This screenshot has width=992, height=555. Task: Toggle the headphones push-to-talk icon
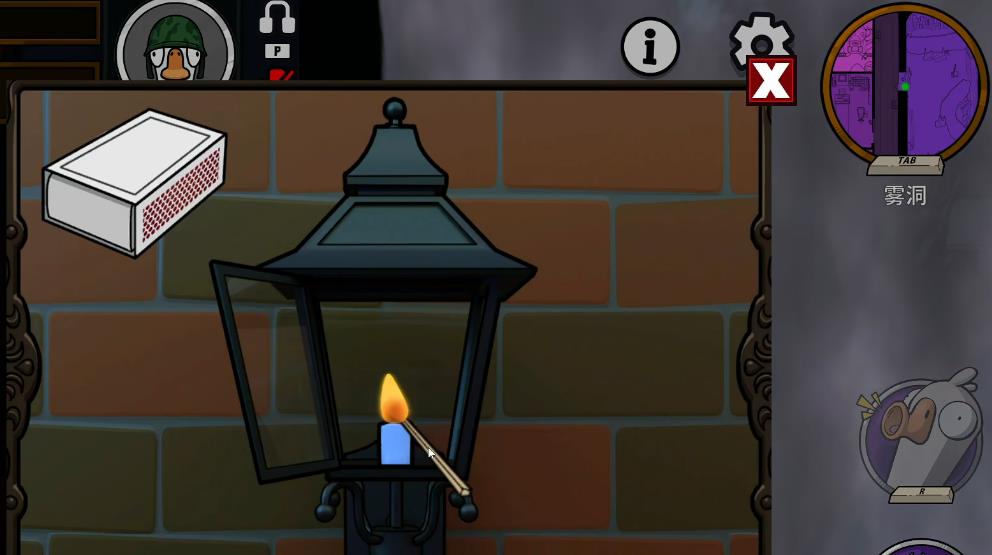point(277,20)
